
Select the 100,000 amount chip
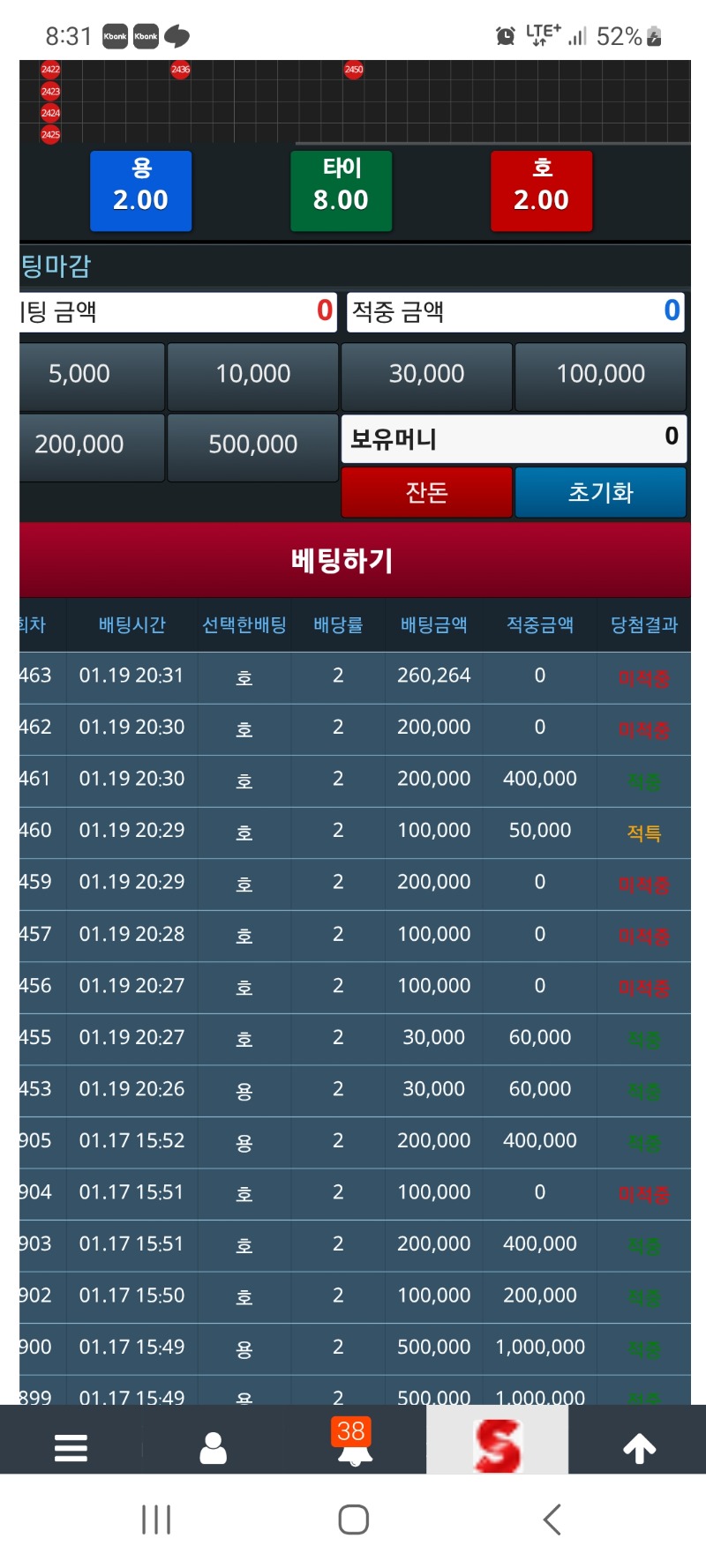(600, 375)
